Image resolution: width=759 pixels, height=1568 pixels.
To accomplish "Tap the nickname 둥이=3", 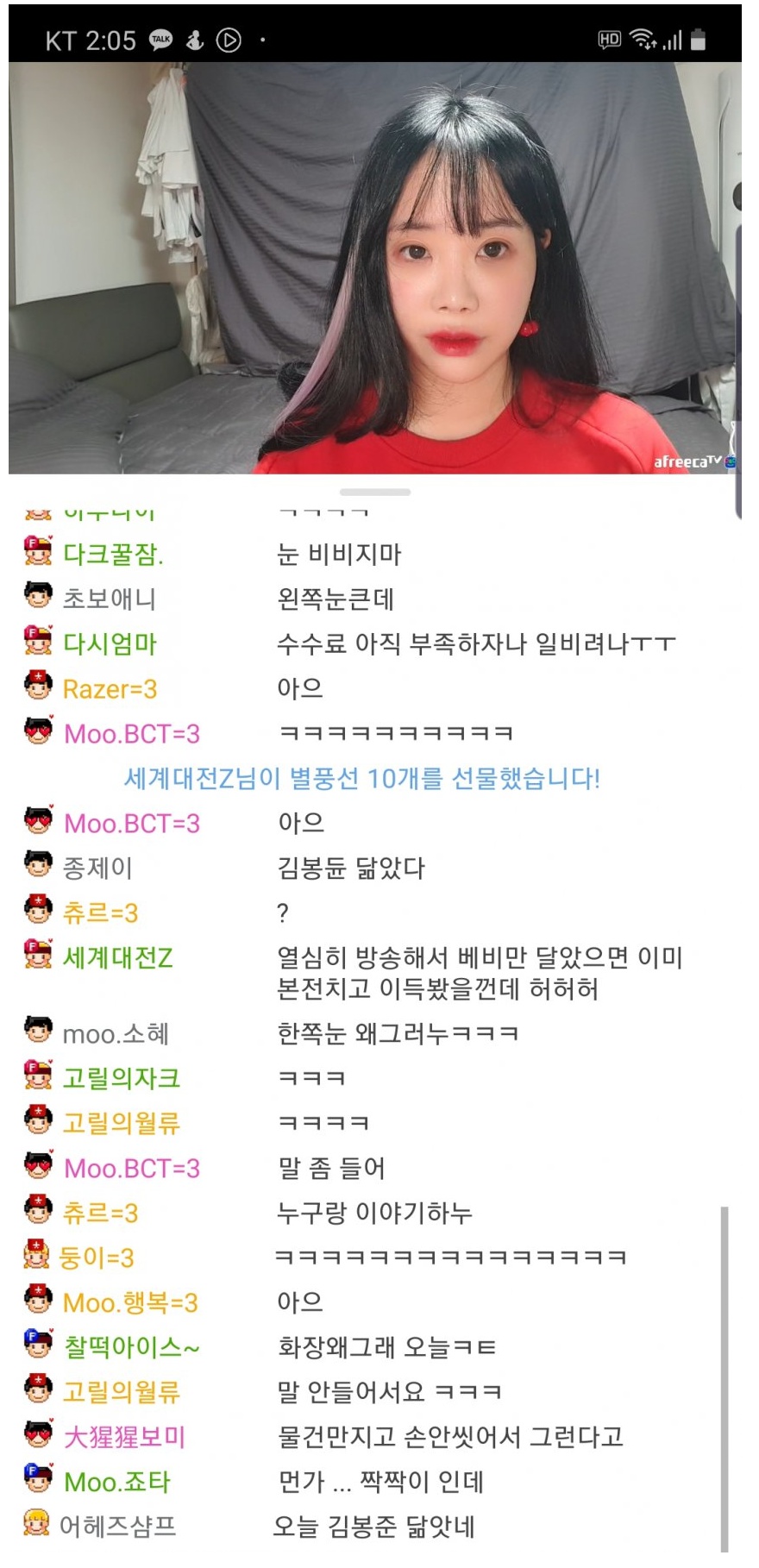I will click(x=96, y=1258).
